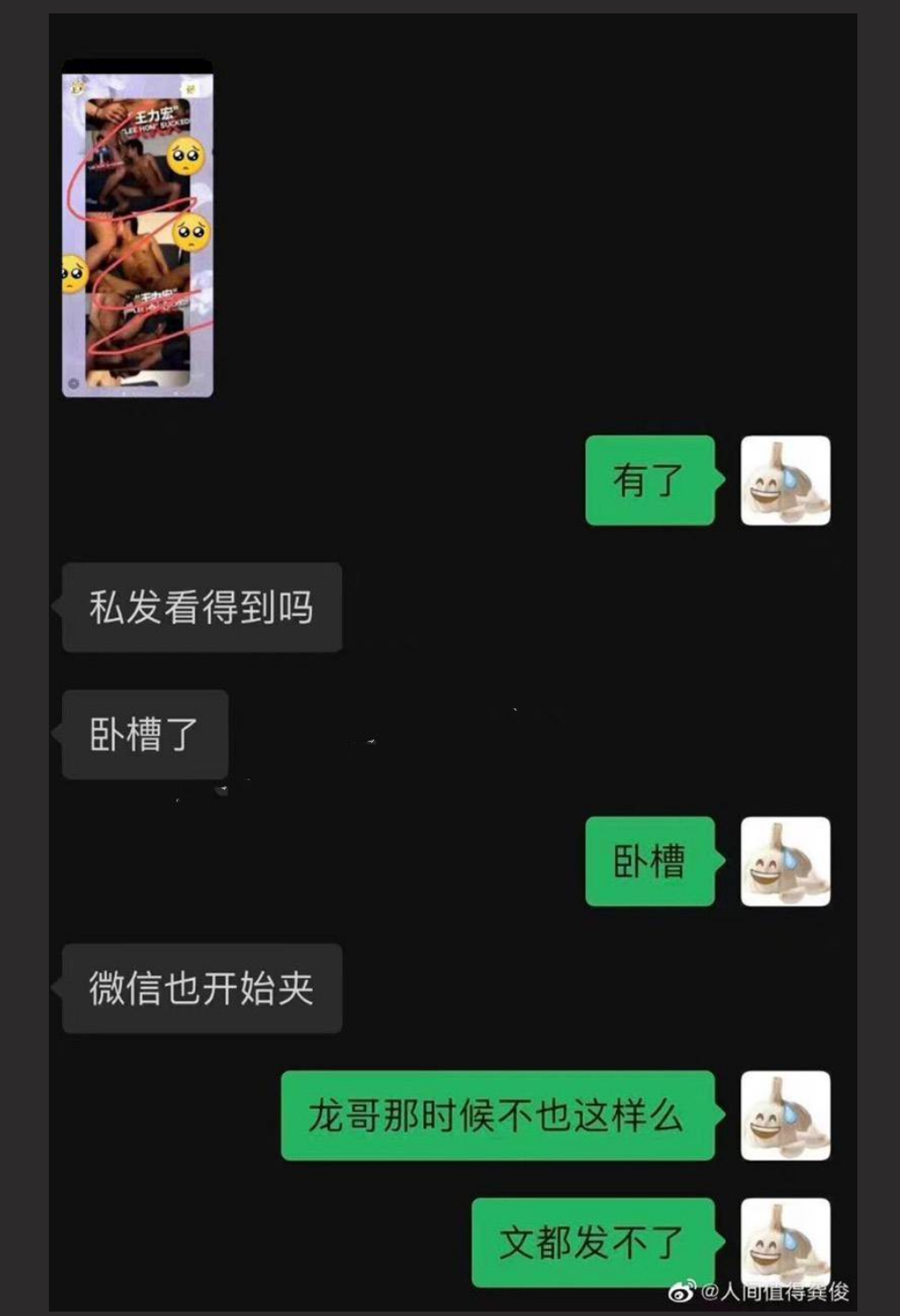This screenshot has height=1316, width=900.
Task: Tap the "LEE HOM SUCKED" red text in the image
Action: pos(156,127)
